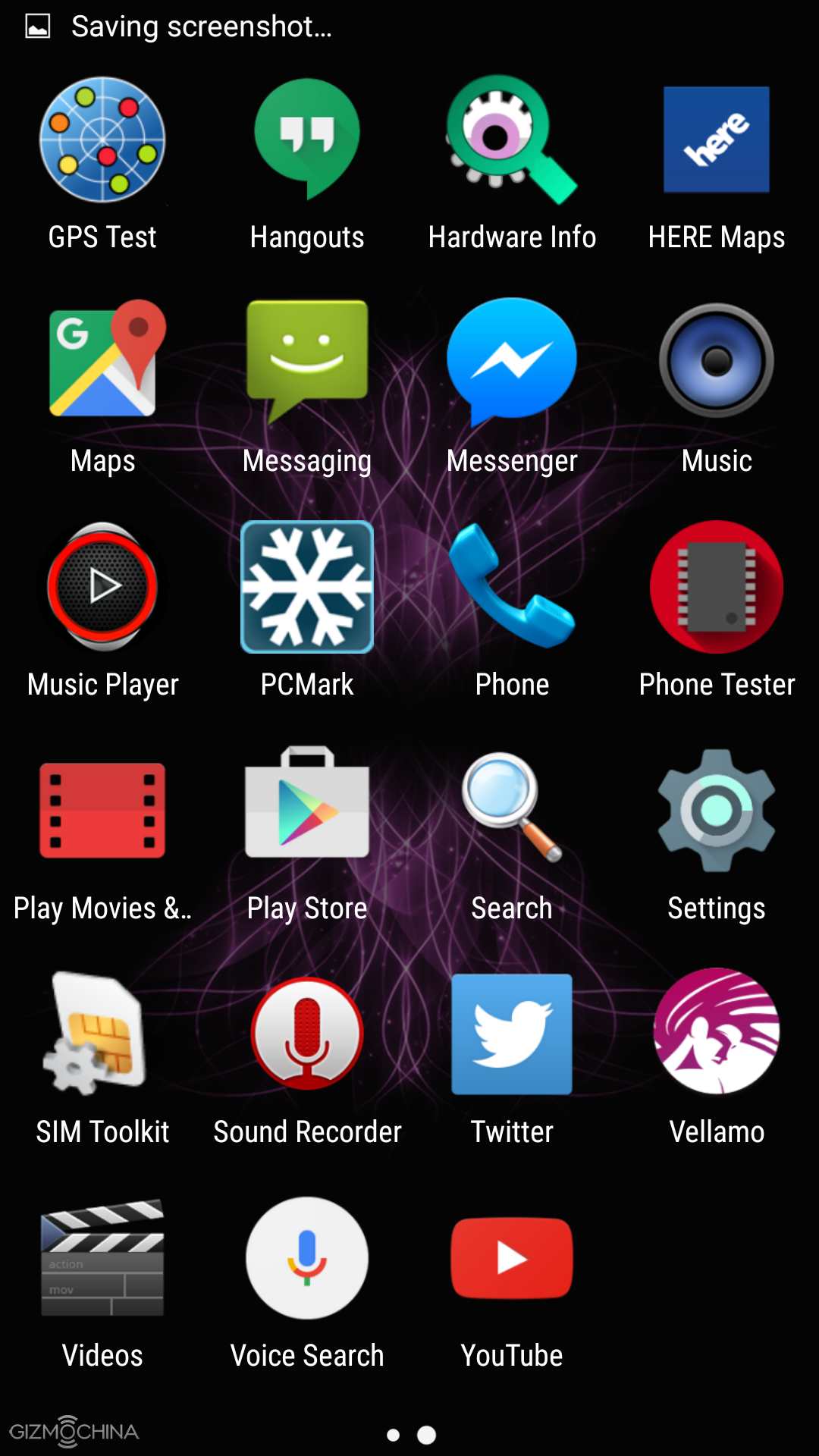Open the GPS Test app
The image size is (819, 1456).
pyautogui.click(x=102, y=140)
